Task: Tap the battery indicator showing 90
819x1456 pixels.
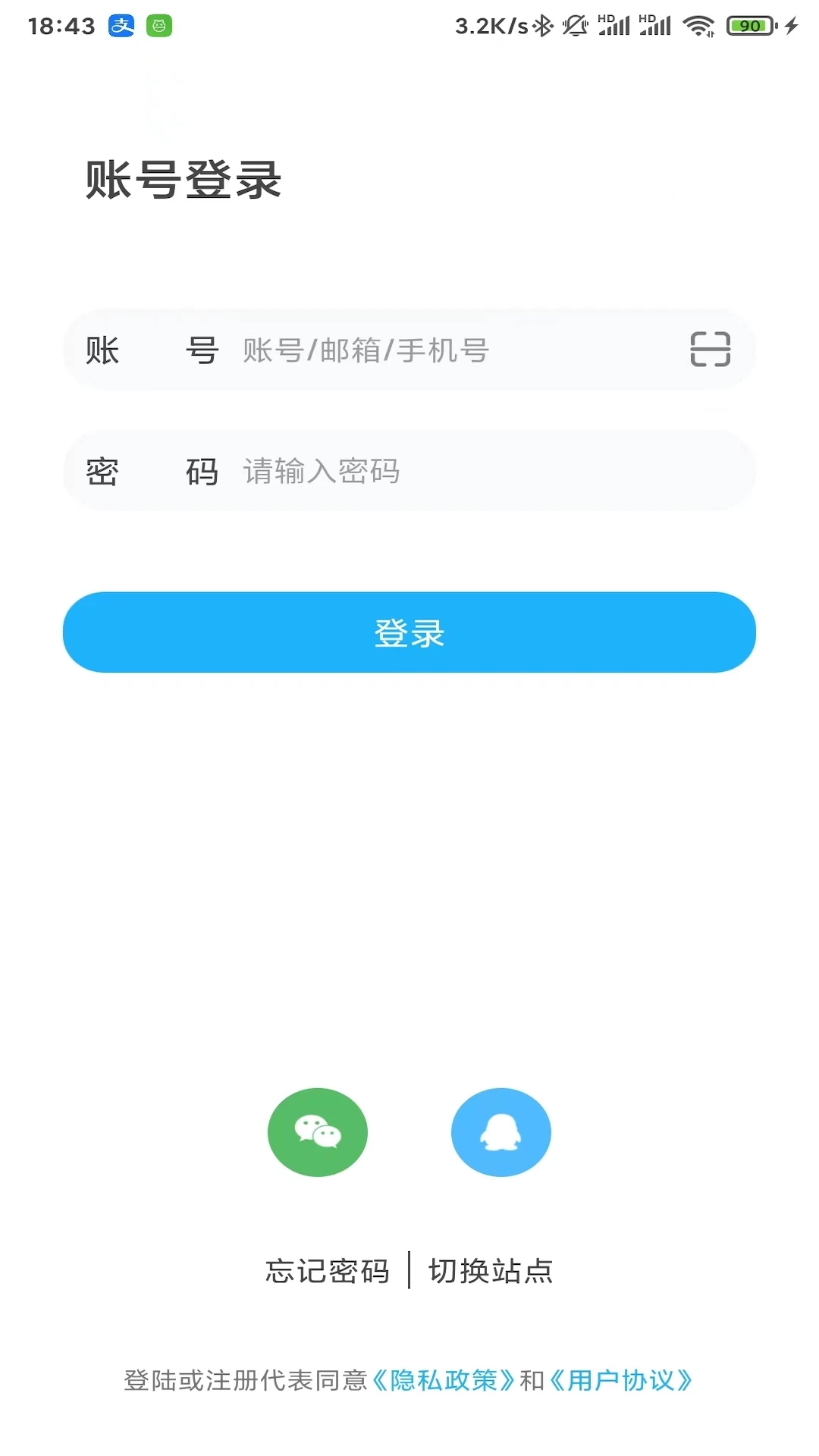Action: [748, 24]
